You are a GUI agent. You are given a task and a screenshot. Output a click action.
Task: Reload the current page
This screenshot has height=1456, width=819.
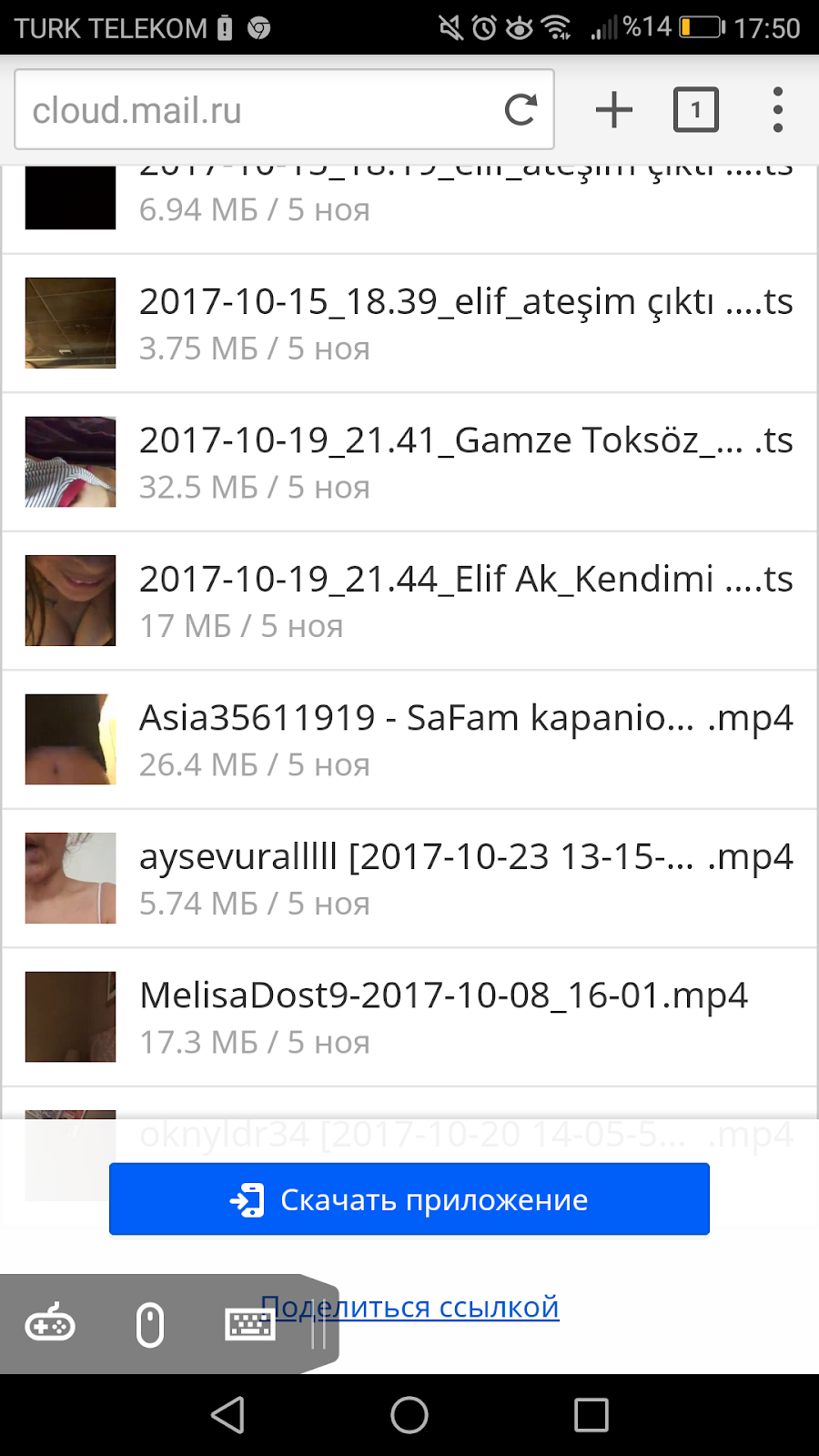tap(521, 110)
